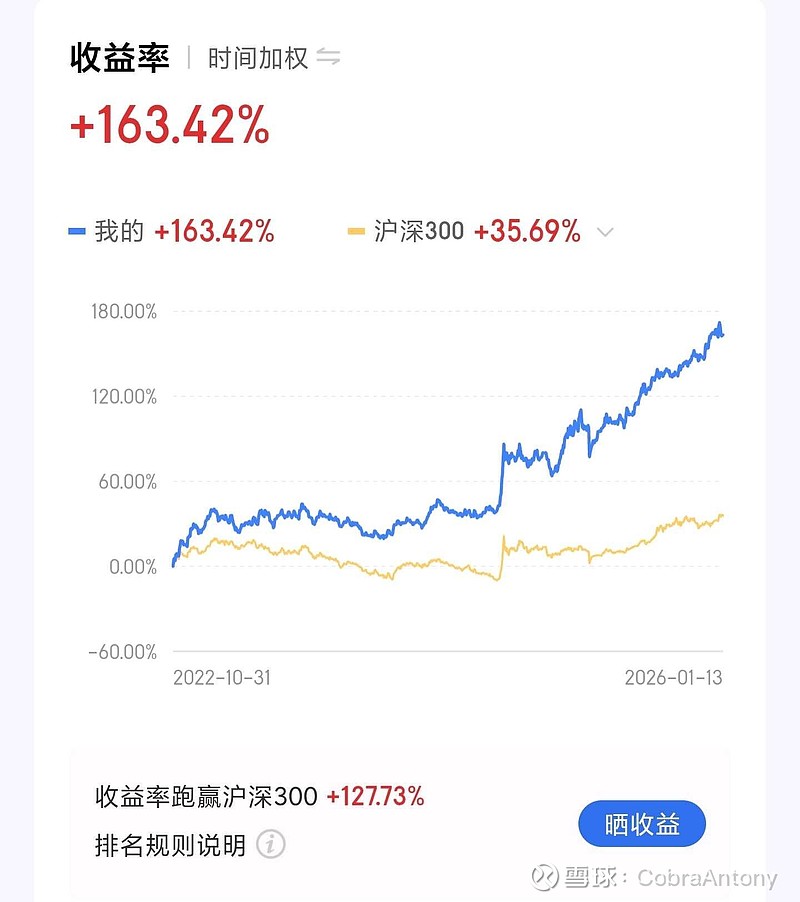Screen dimensions: 800x902
Task: Select the blue legend marker for 我的
Action: pyautogui.click(x=79, y=231)
